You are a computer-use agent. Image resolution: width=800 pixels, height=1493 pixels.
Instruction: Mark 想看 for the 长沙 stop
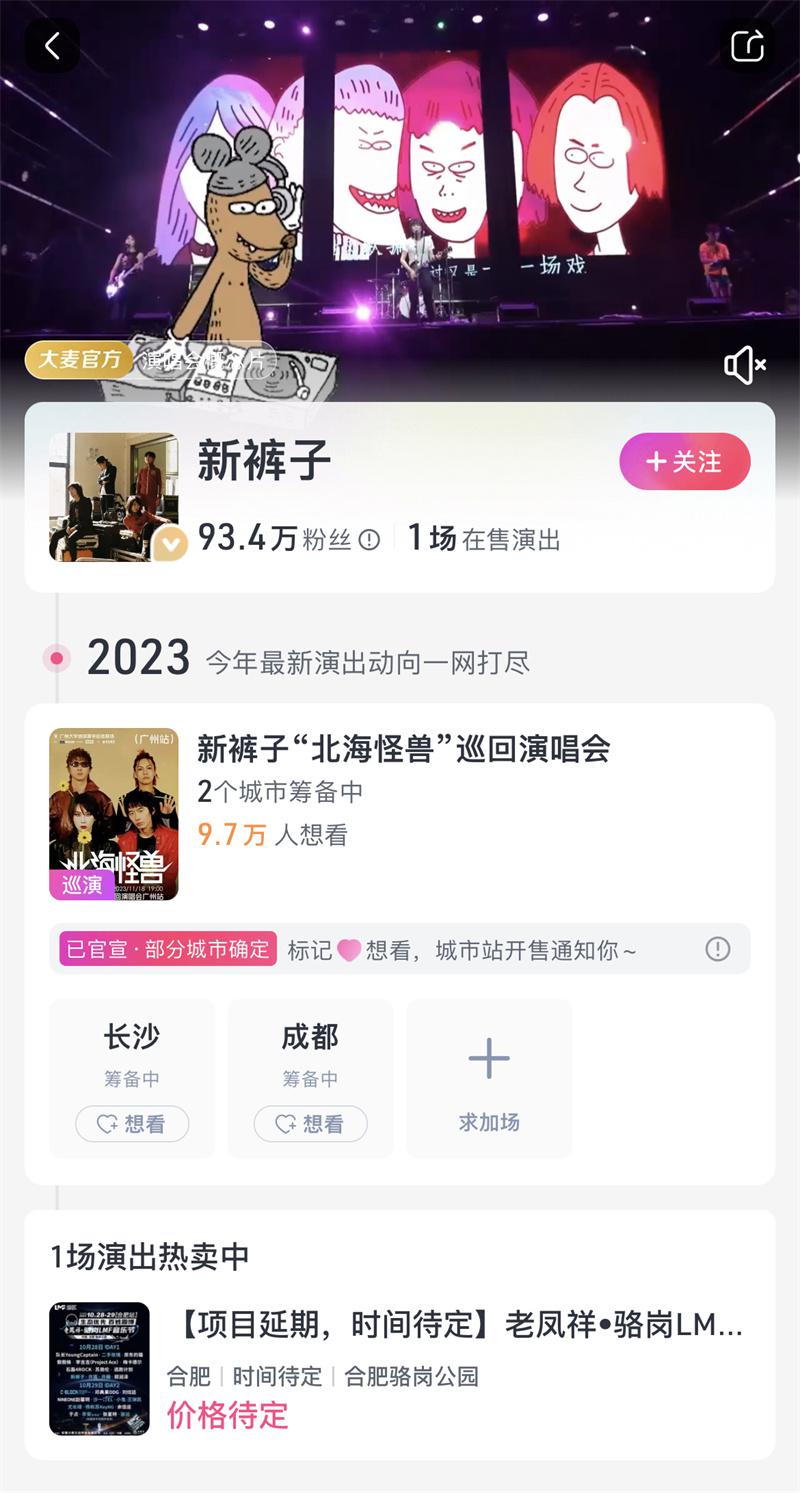[x=132, y=1124]
